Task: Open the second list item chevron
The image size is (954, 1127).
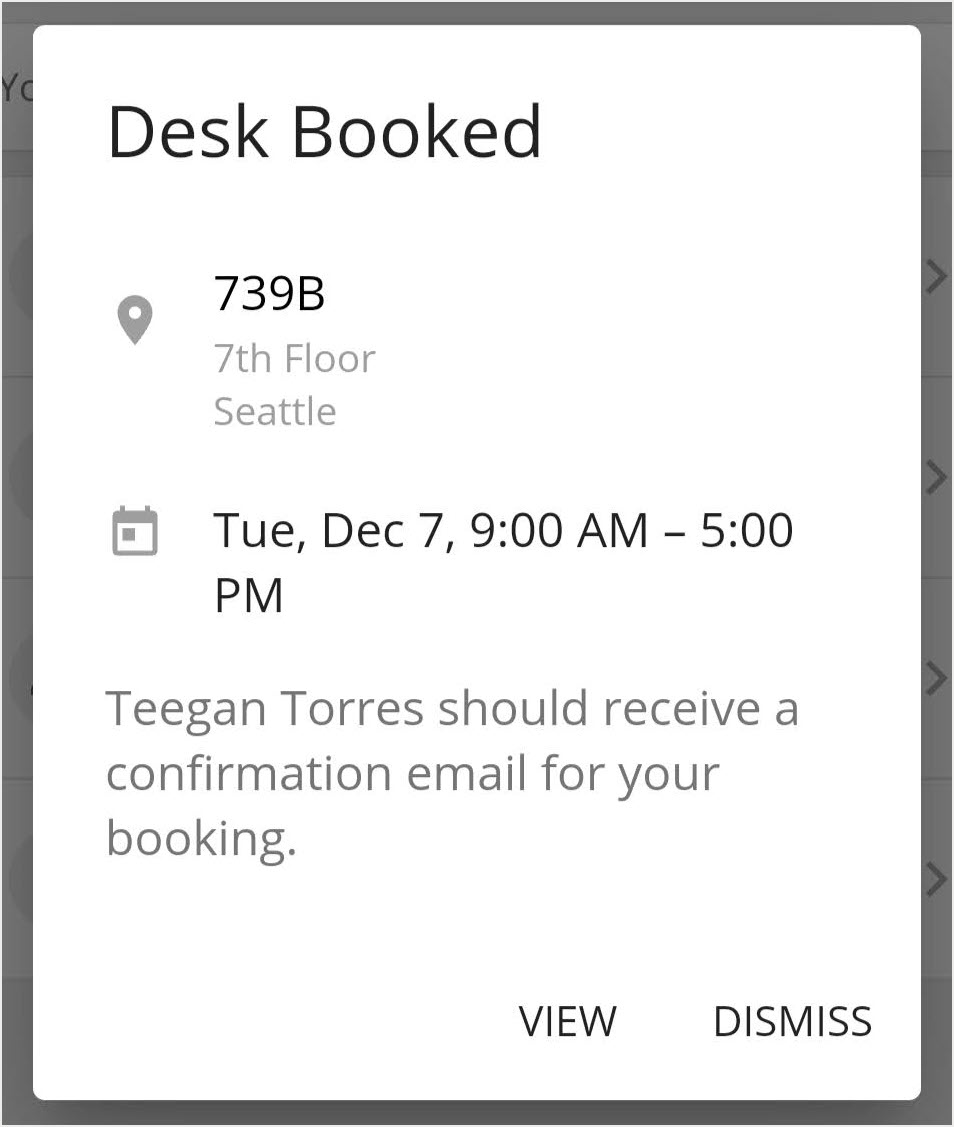Action: coord(938,477)
